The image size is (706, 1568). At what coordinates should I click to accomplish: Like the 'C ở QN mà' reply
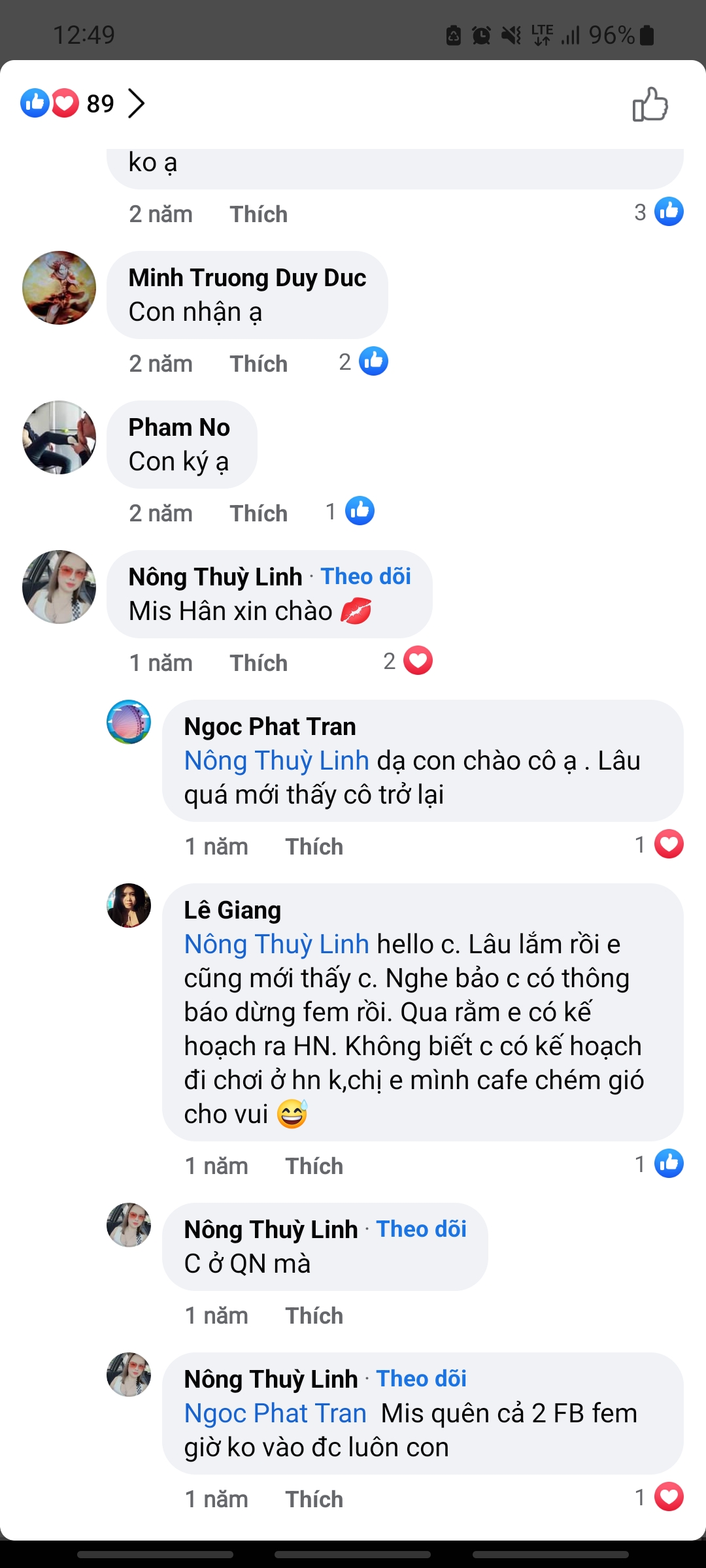click(x=314, y=1316)
